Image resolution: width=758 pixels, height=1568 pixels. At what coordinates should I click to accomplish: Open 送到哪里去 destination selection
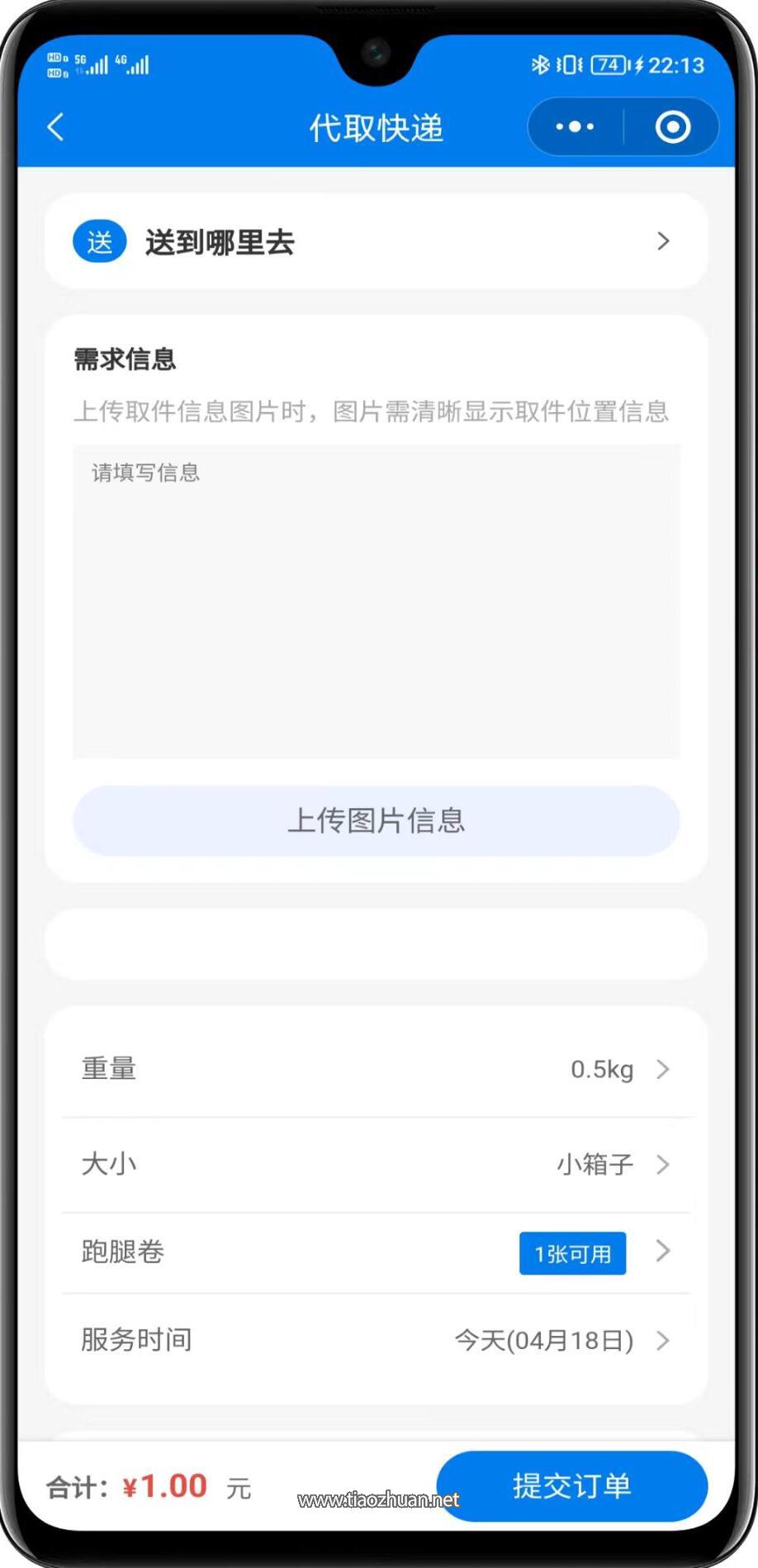point(376,240)
